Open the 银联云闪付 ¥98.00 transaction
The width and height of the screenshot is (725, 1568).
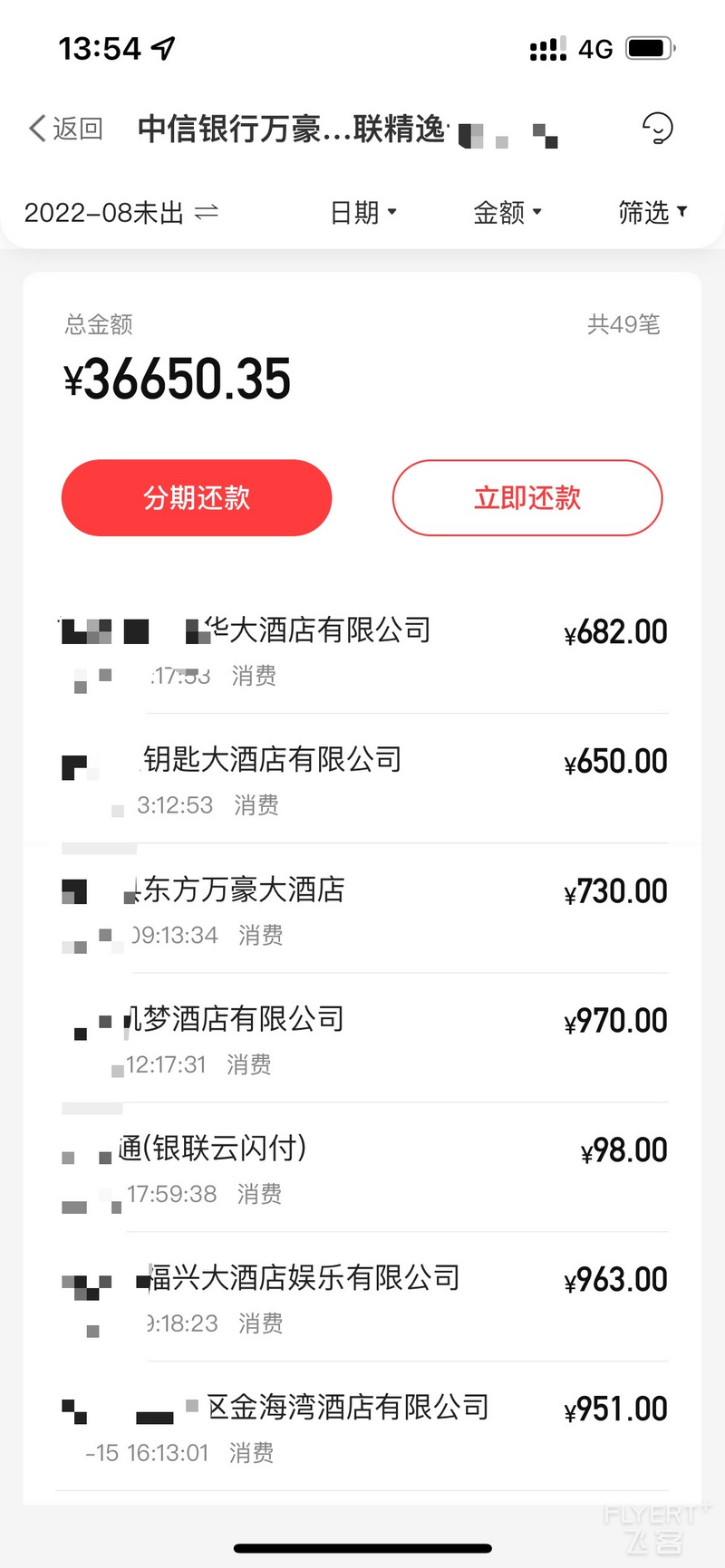[362, 1168]
